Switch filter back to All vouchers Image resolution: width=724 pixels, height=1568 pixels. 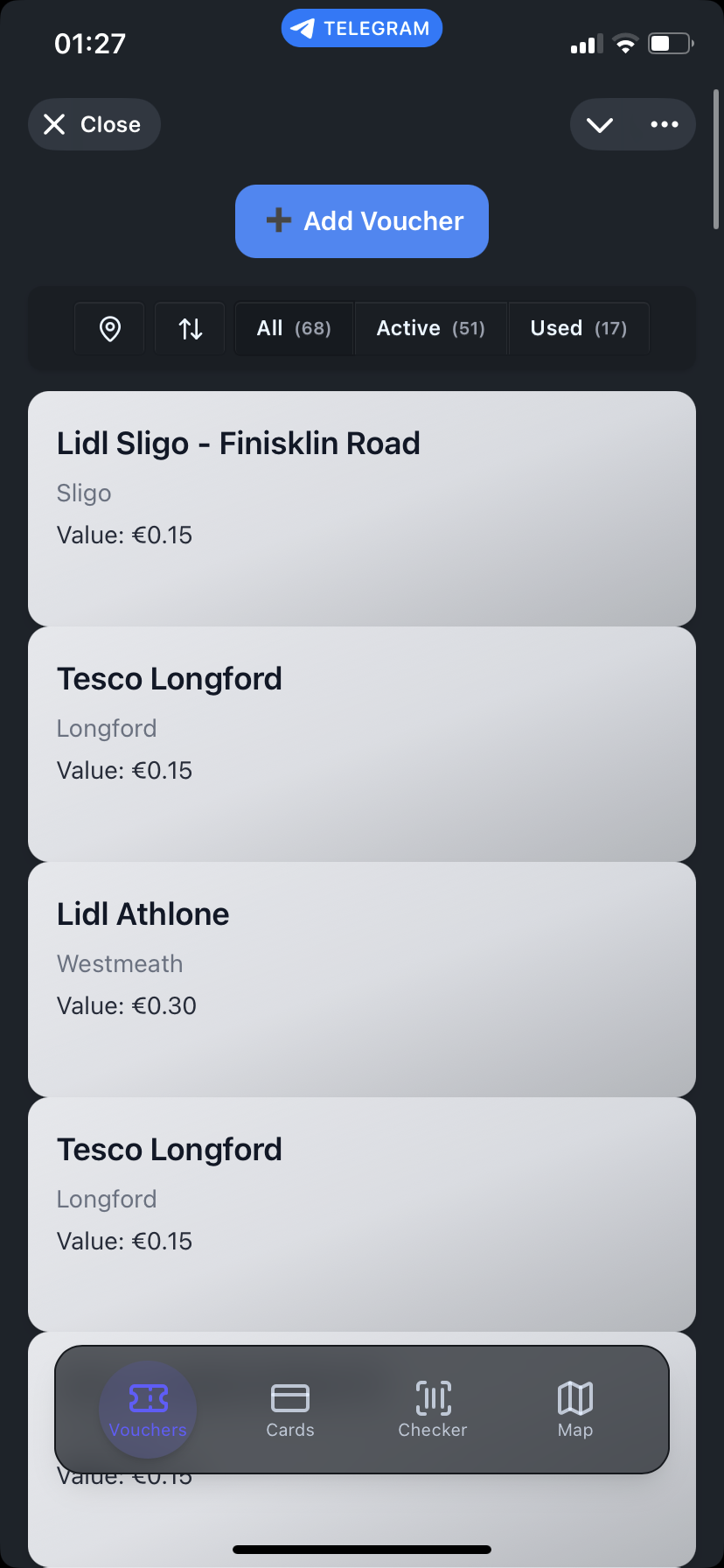click(294, 328)
